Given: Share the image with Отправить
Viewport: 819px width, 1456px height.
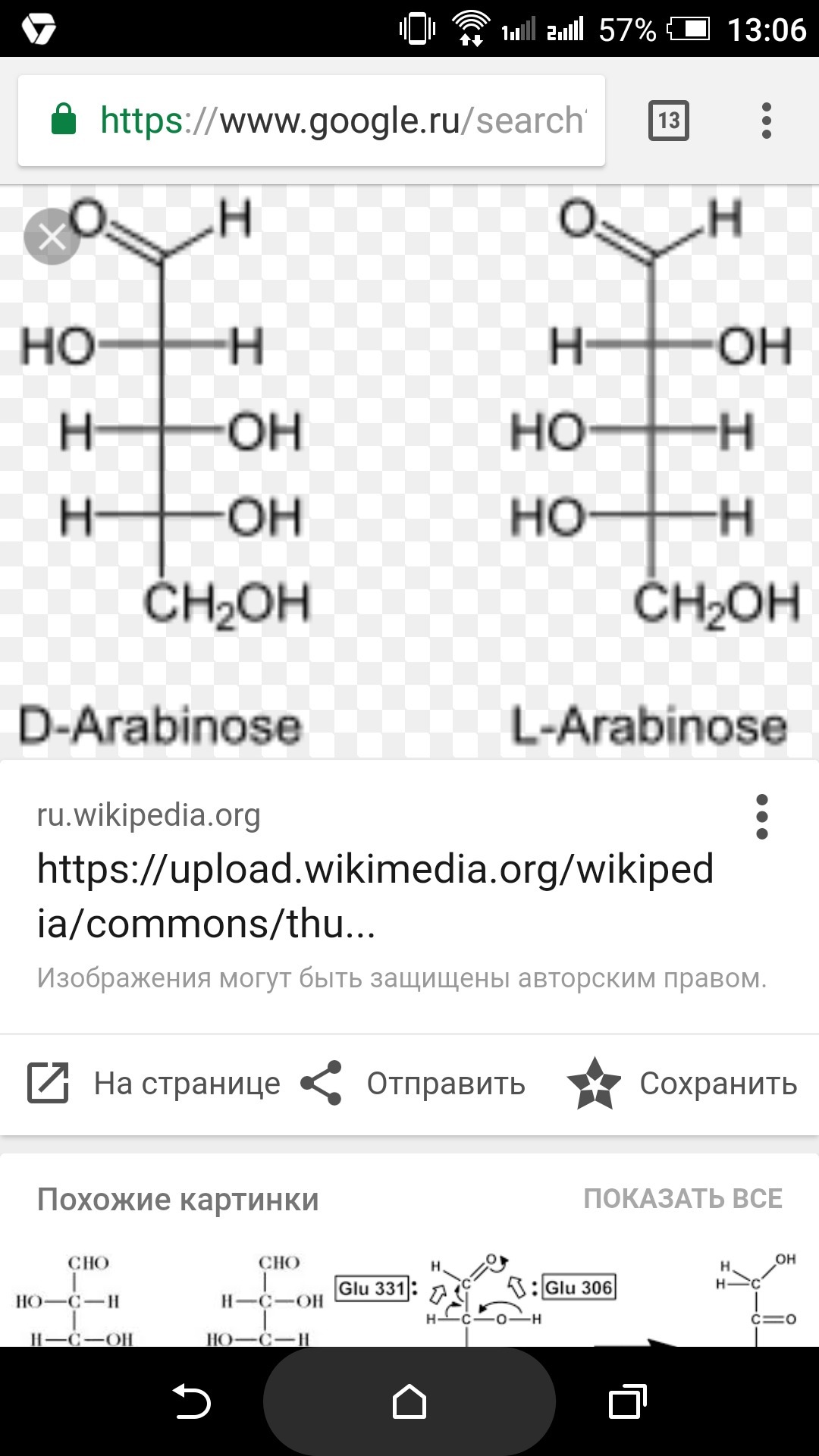Looking at the screenshot, I should (413, 1083).
